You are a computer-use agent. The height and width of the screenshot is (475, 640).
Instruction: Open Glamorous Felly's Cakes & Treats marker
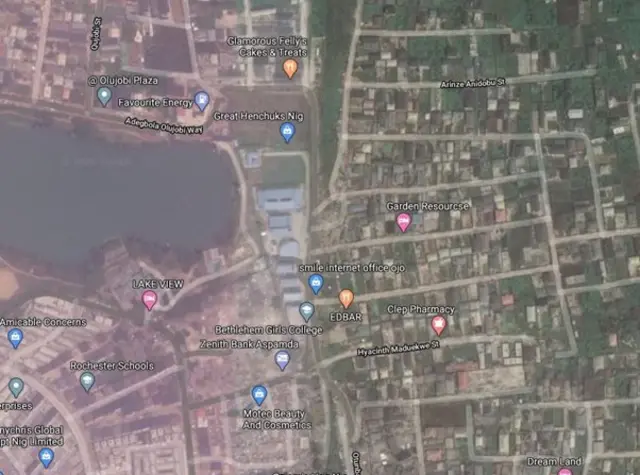tap(290, 68)
